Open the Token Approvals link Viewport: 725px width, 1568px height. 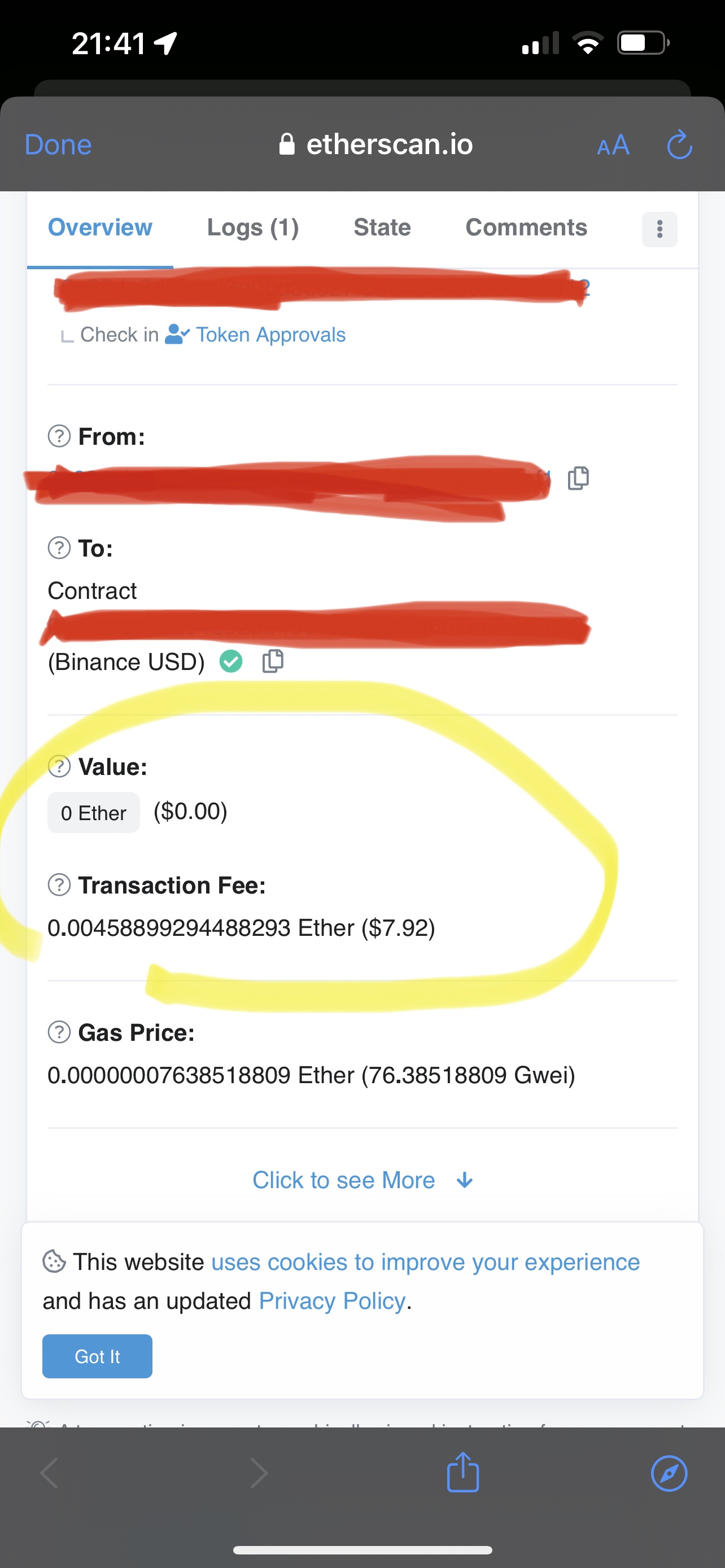click(270, 335)
